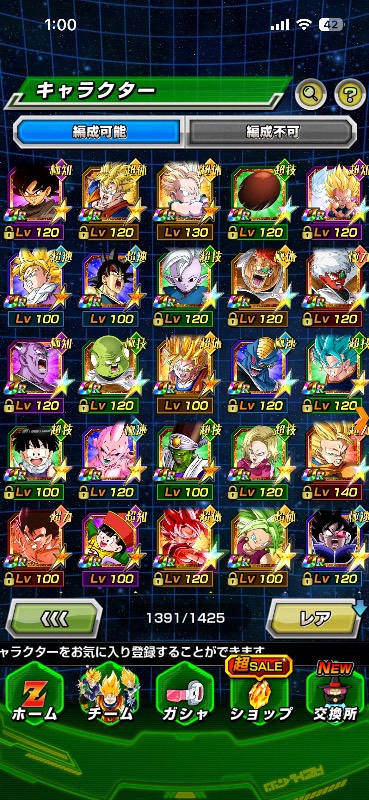Open the magnifying glass search icon

(311, 93)
